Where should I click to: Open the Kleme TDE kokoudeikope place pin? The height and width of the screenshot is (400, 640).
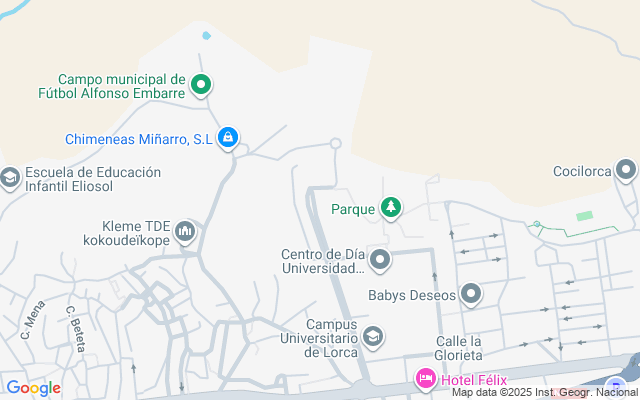tap(185, 234)
